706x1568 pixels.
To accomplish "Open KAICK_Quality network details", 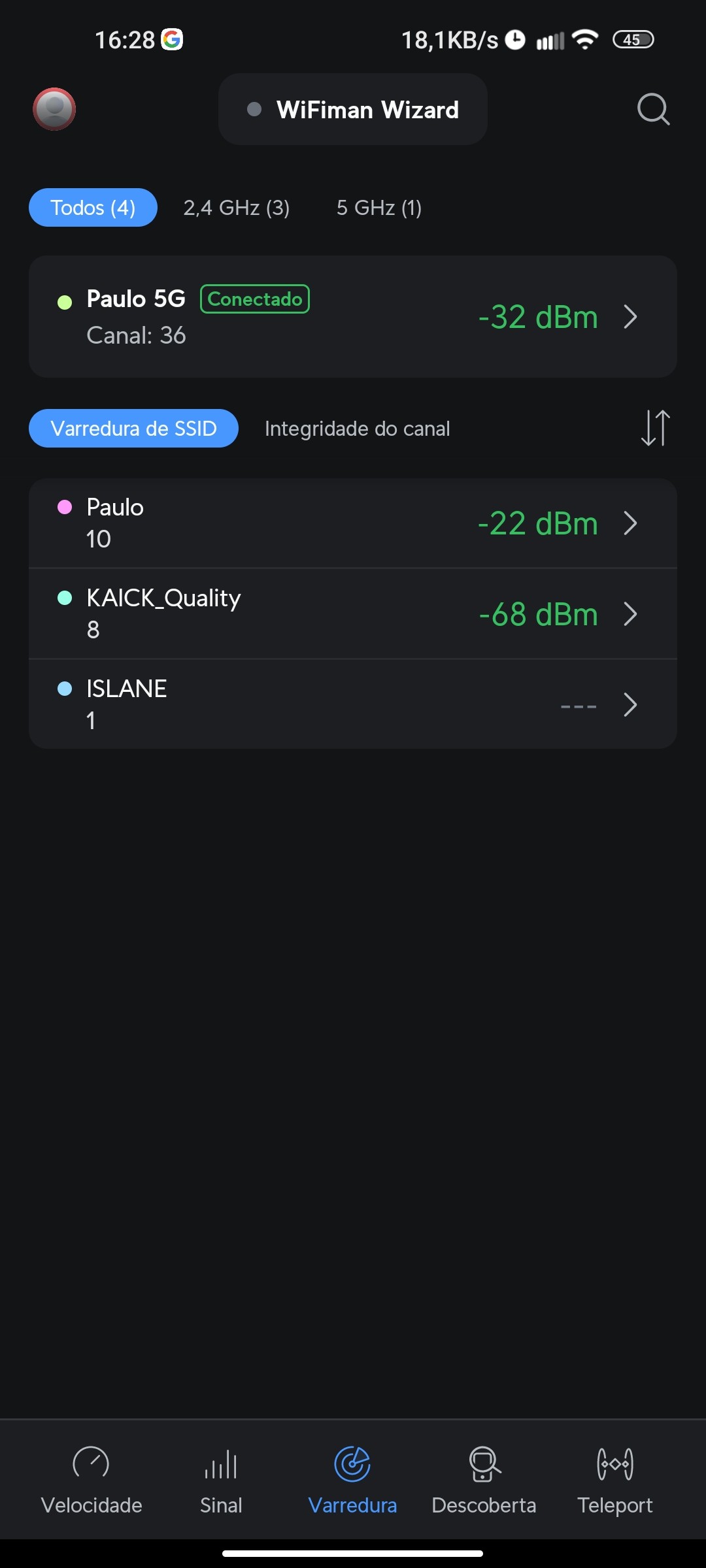I will (x=353, y=614).
